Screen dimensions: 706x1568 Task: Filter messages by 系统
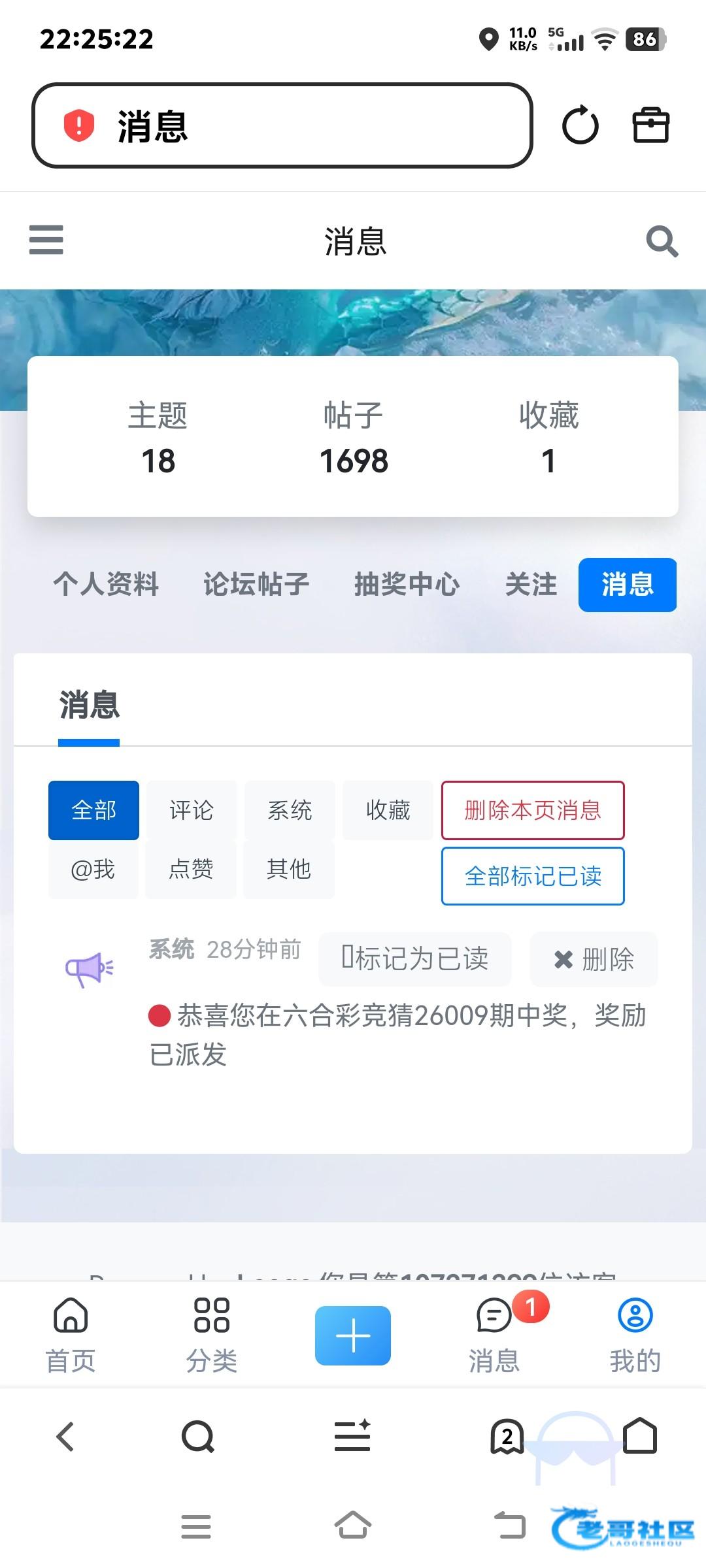(290, 810)
